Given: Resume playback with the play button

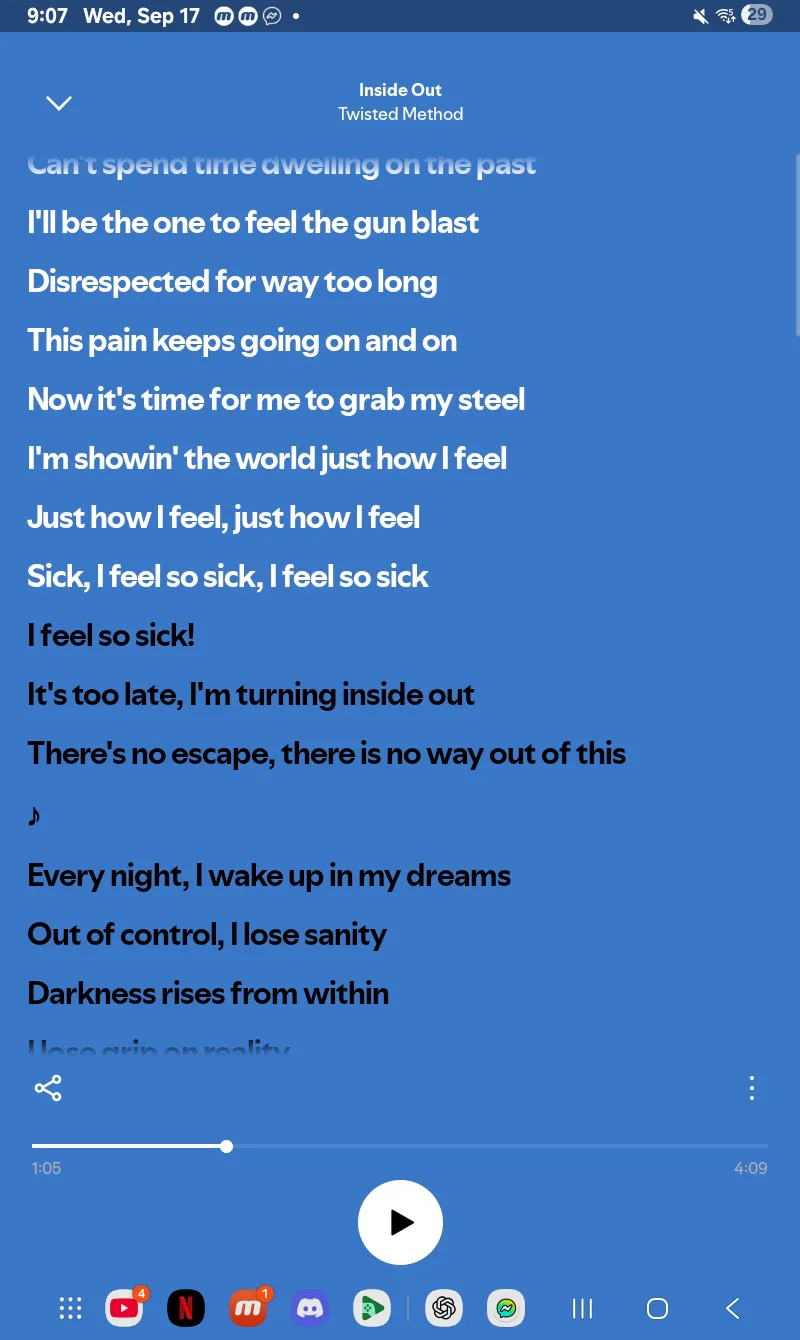Looking at the screenshot, I should [400, 1222].
